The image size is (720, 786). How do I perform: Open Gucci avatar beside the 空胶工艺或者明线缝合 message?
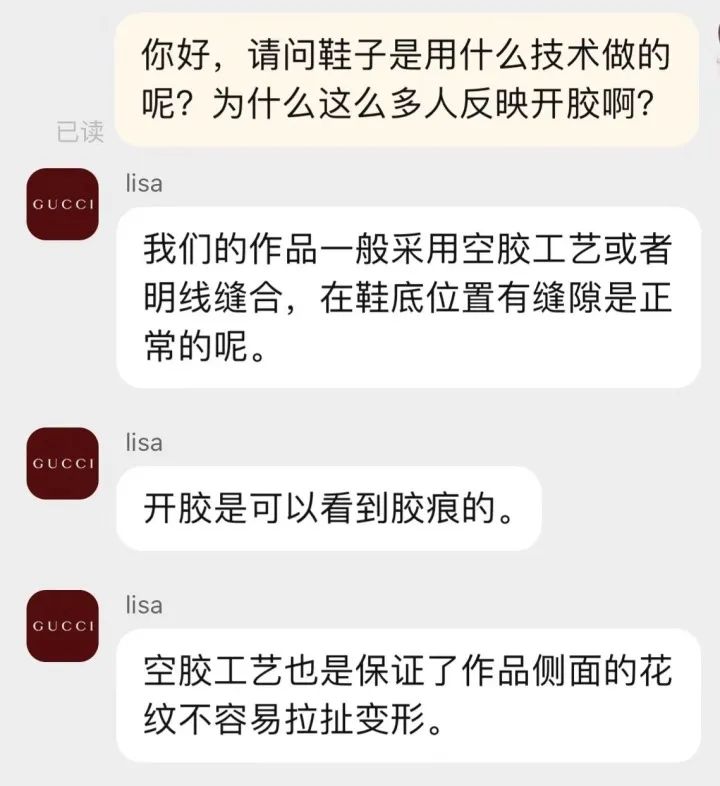(x=62, y=203)
